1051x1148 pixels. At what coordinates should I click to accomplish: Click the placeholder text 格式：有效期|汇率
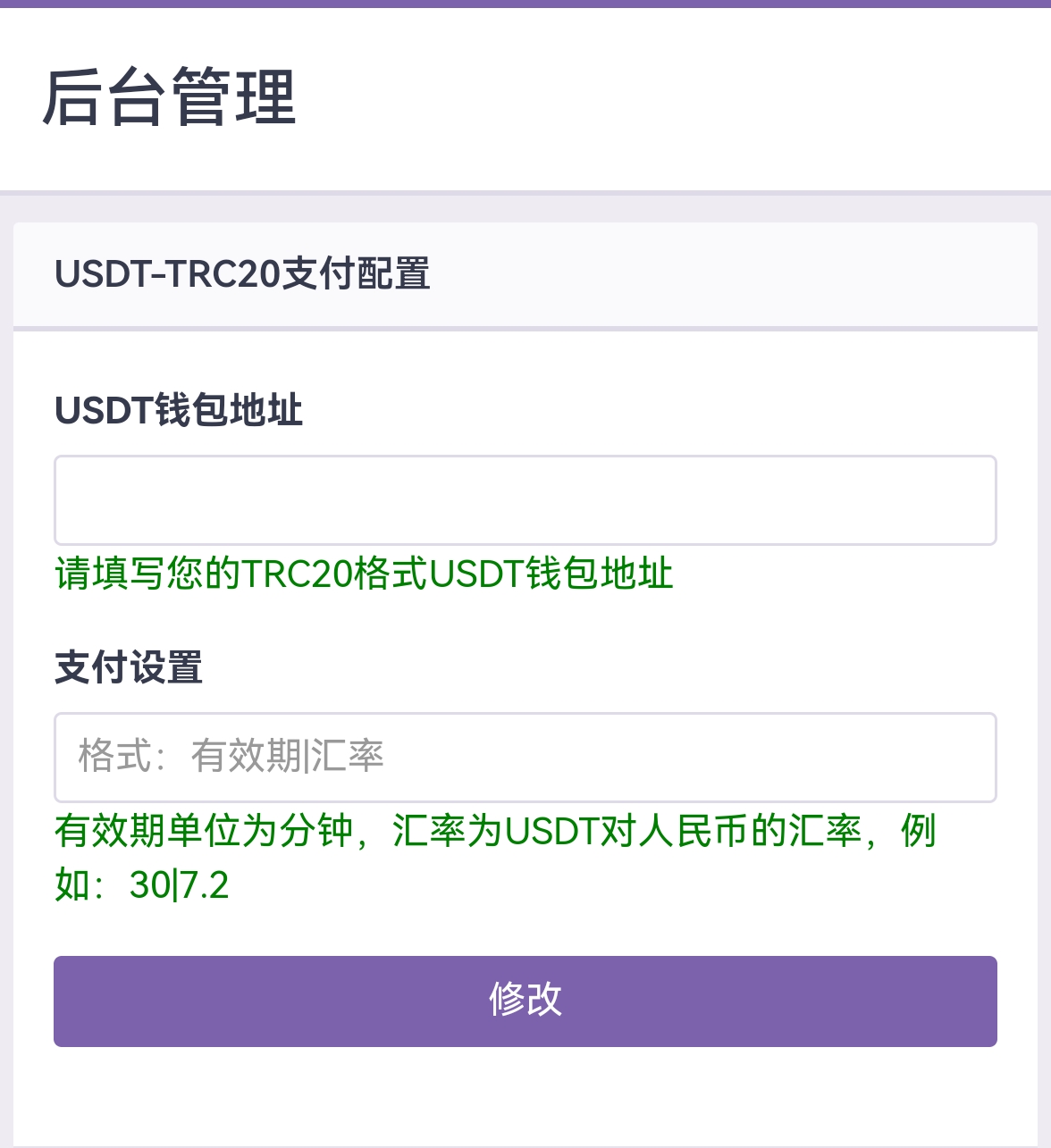click(231, 755)
